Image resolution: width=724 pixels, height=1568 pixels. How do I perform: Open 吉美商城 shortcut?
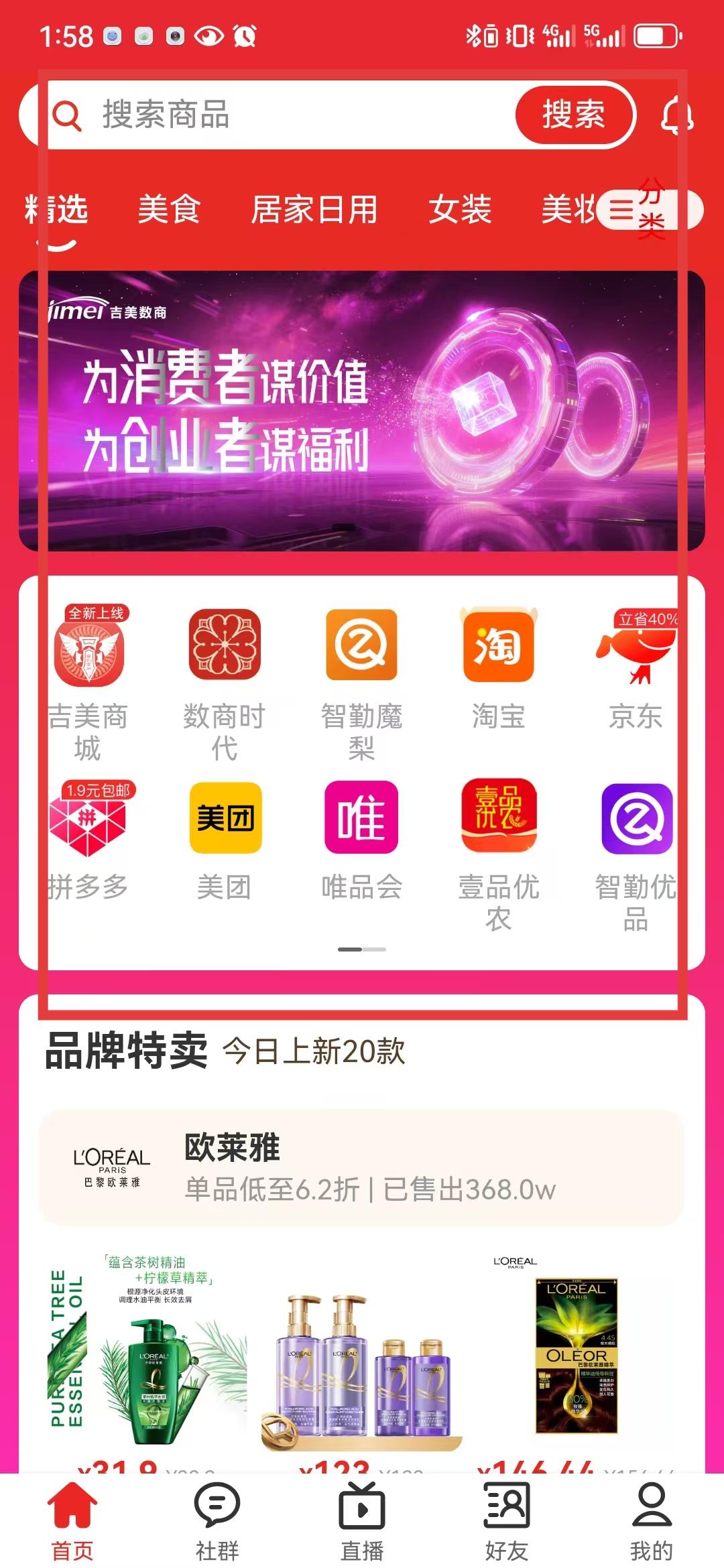coord(88,683)
